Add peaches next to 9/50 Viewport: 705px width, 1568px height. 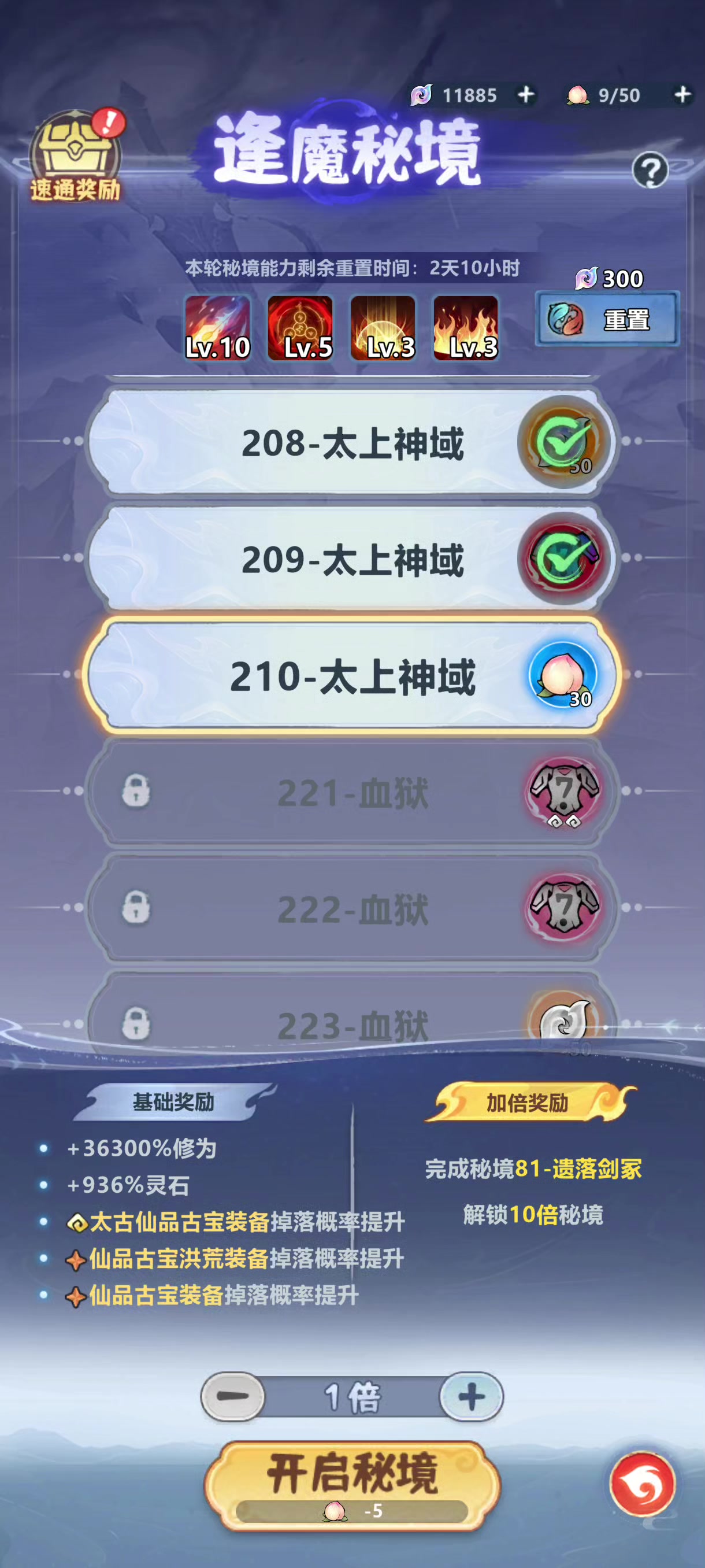[682, 94]
